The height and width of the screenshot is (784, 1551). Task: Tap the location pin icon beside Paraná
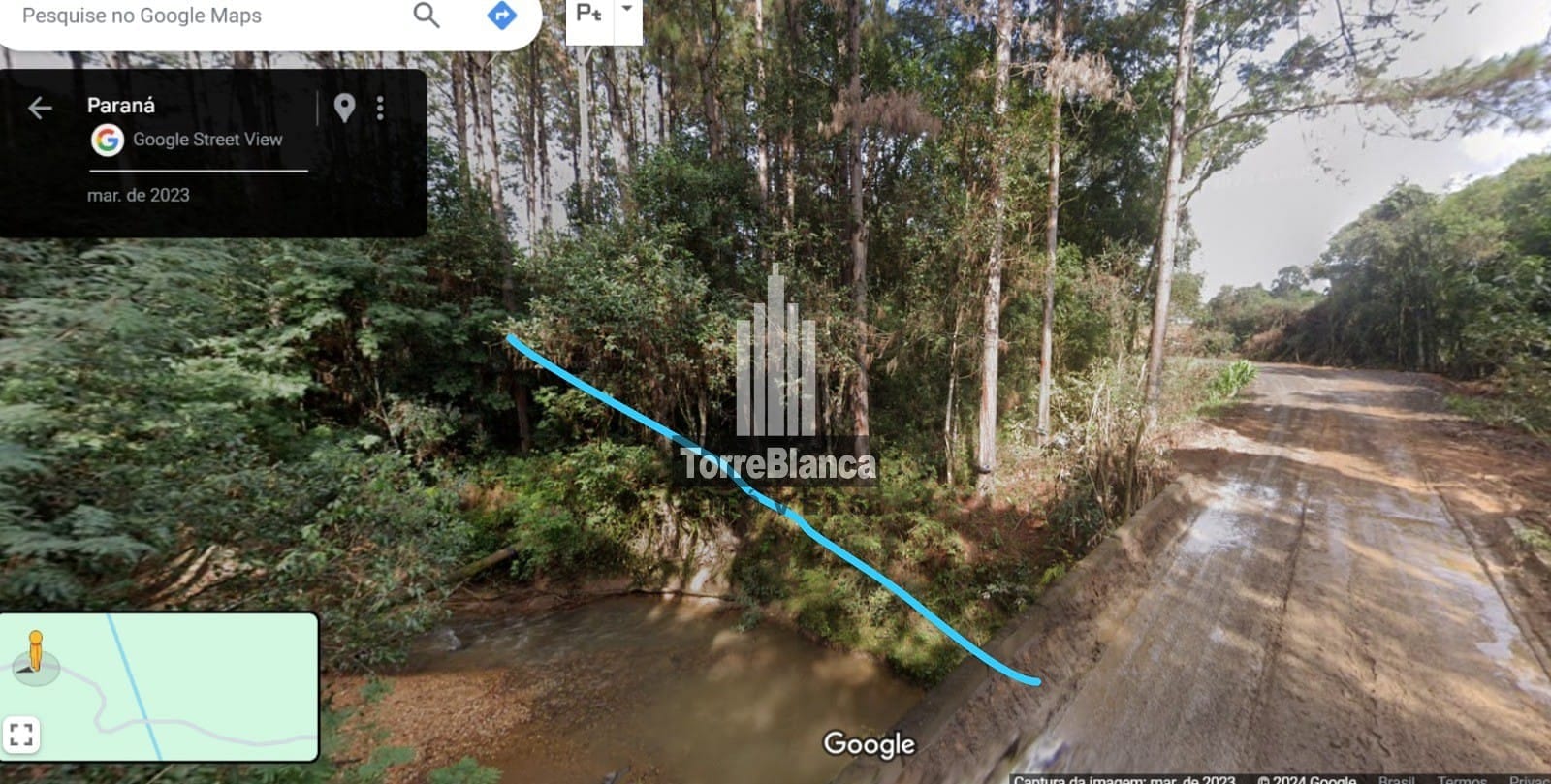point(344,108)
